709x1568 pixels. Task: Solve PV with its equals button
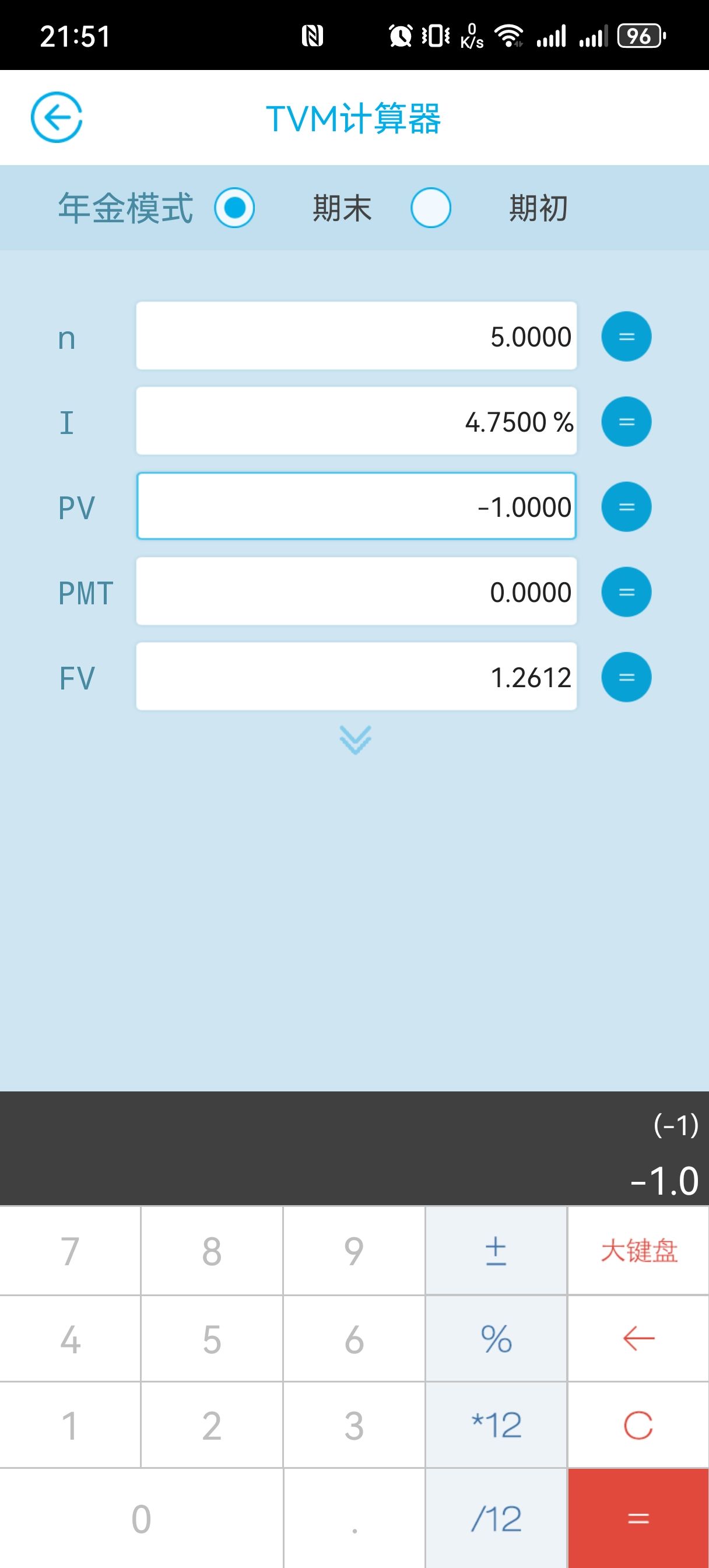pos(626,506)
